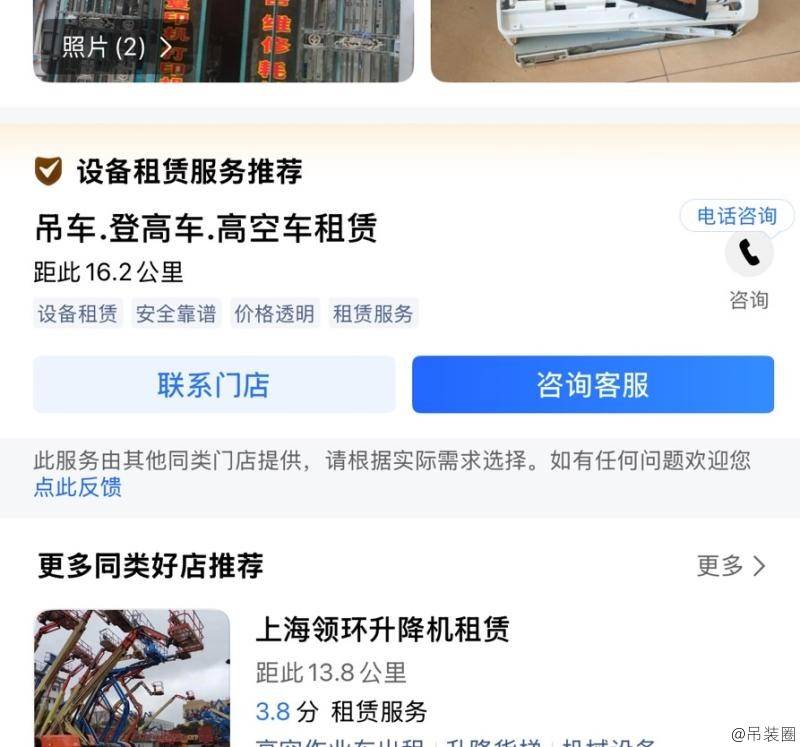Open the 吊车.登高车.高空车租赁 listing

click(205, 229)
